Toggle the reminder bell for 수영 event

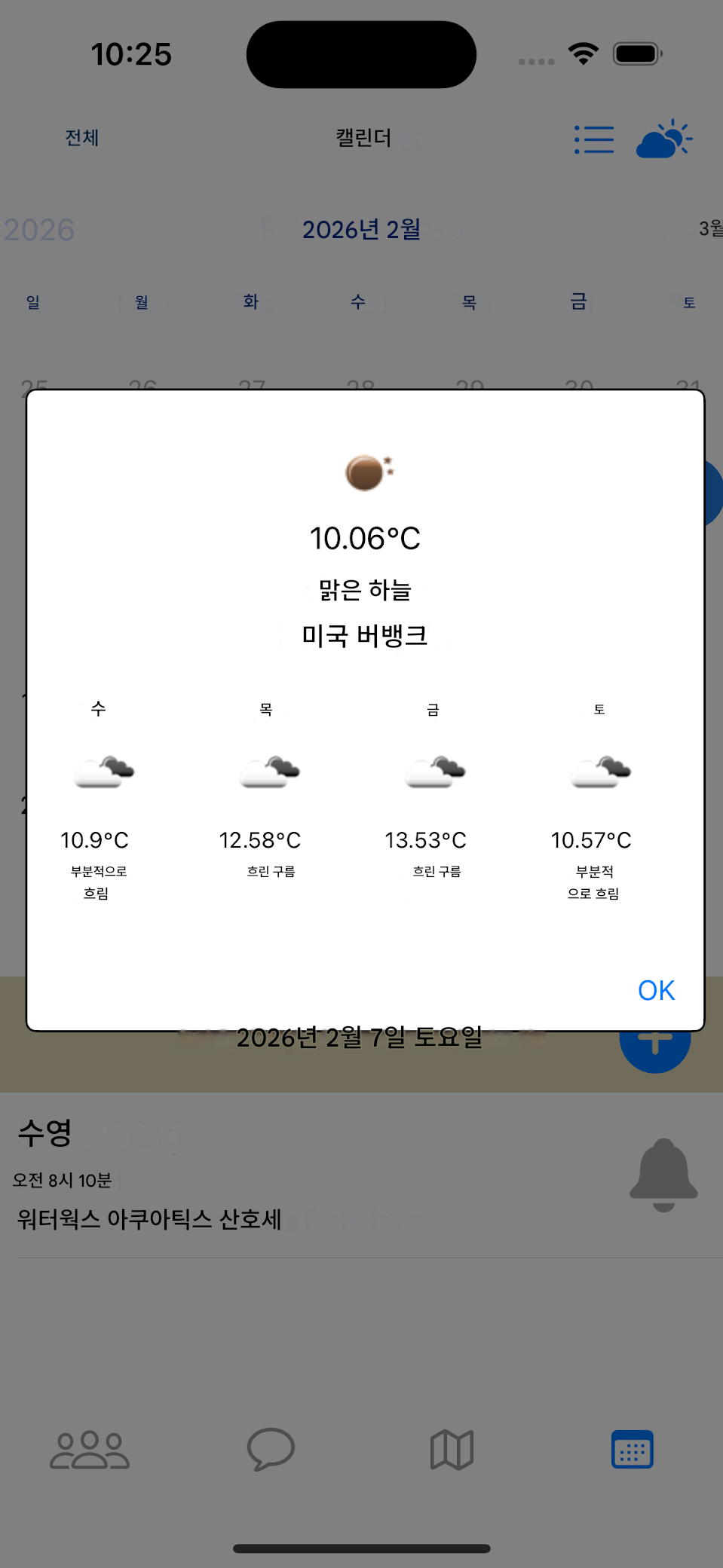pyautogui.click(x=663, y=1176)
